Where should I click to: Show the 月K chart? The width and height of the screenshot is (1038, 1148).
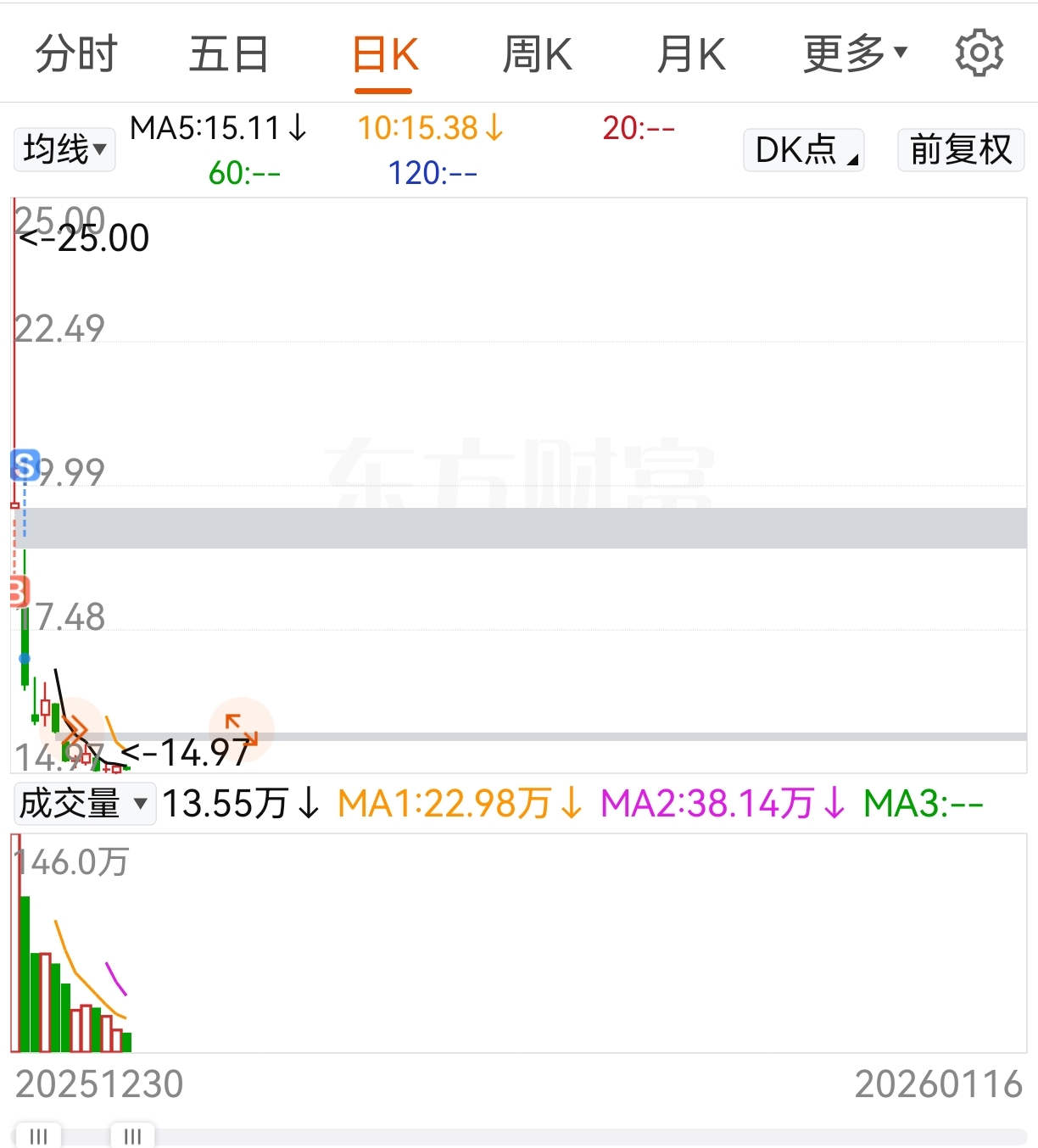[690, 55]
